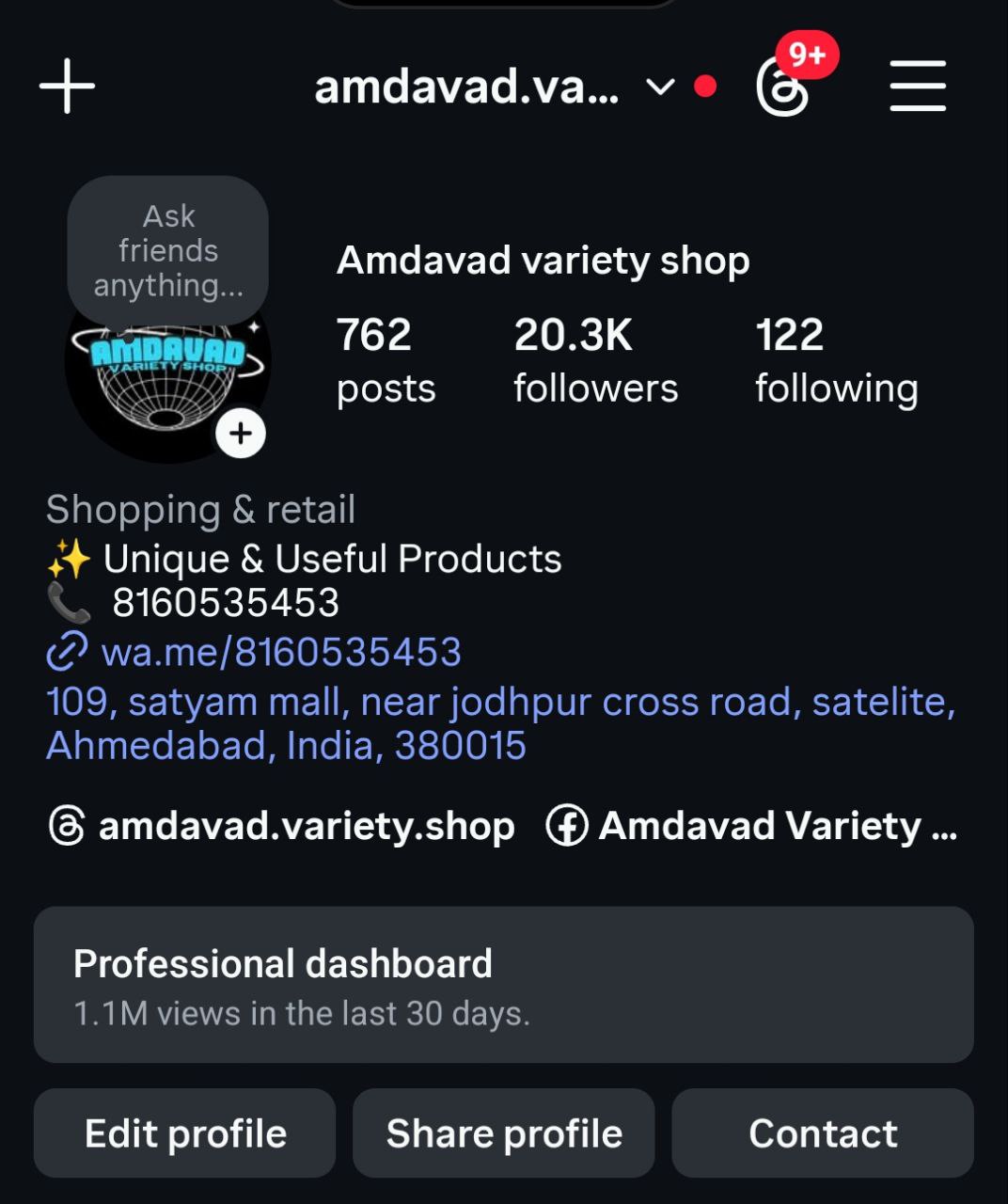Viewport: 1008px width, 1204px height.
Task: Add a story via profile picture plus
Action: [241, 434]
